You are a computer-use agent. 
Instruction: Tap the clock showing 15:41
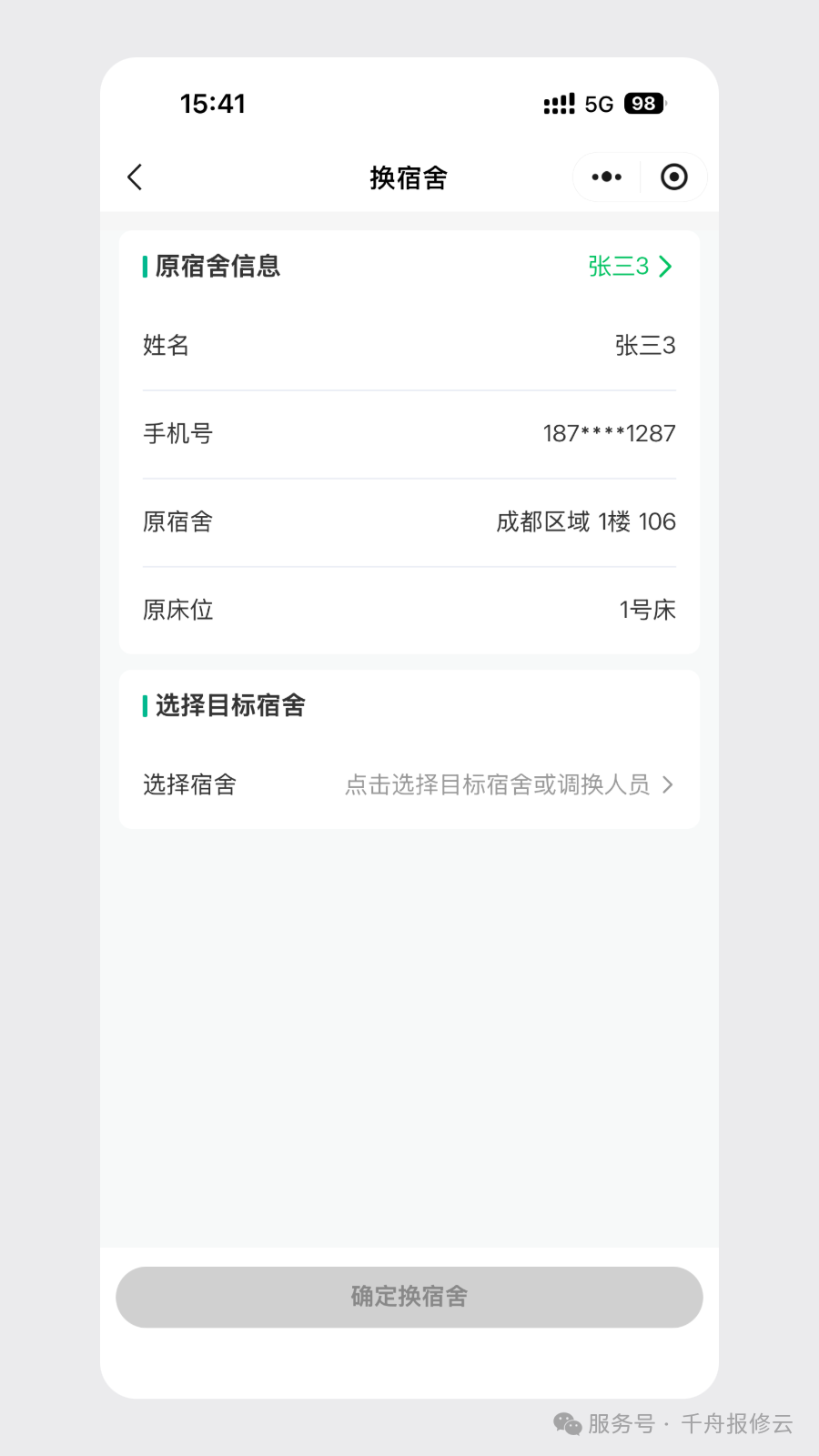point(214,103)
